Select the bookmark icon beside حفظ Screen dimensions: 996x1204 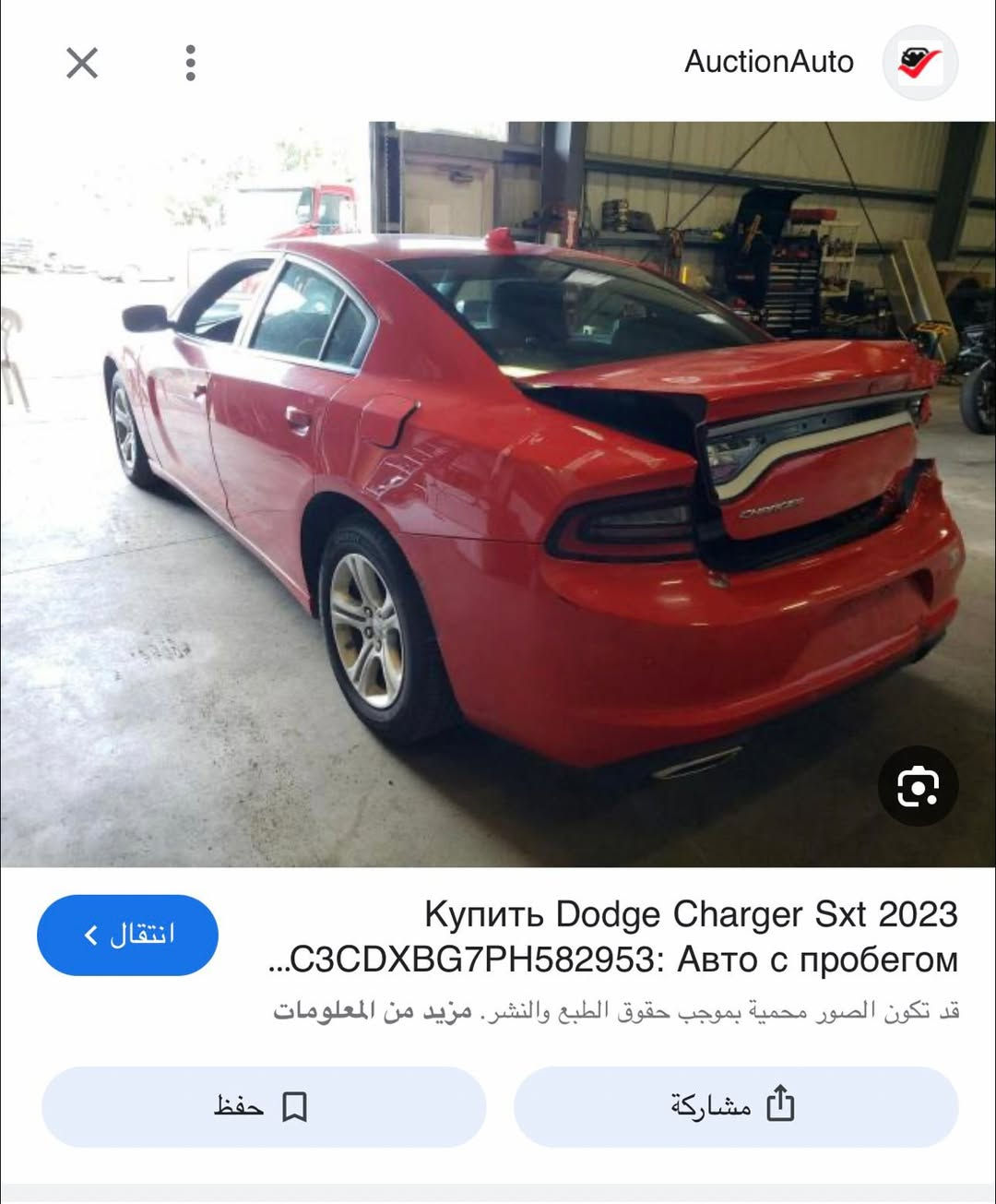pyautogui.click(x=296, y=1106)
